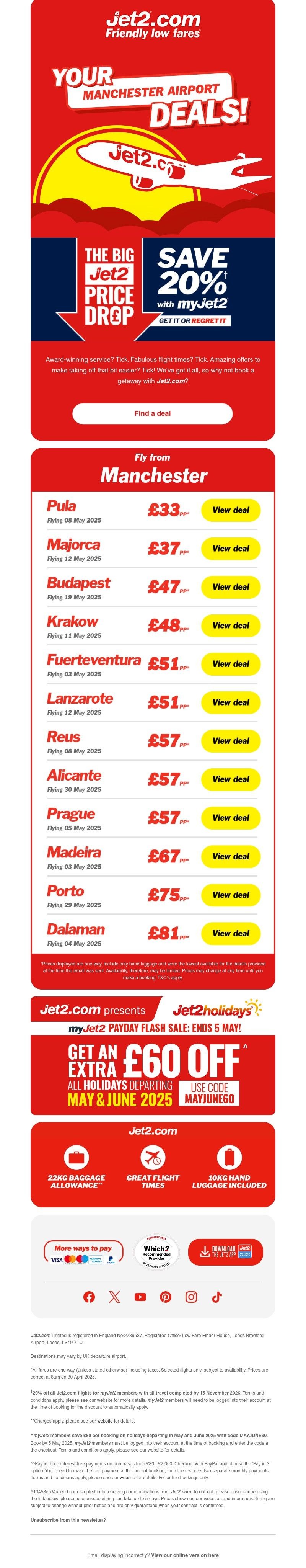Download the Jet2 app
Viewport: 306px width, 1568px height.
coord(225,1251)
